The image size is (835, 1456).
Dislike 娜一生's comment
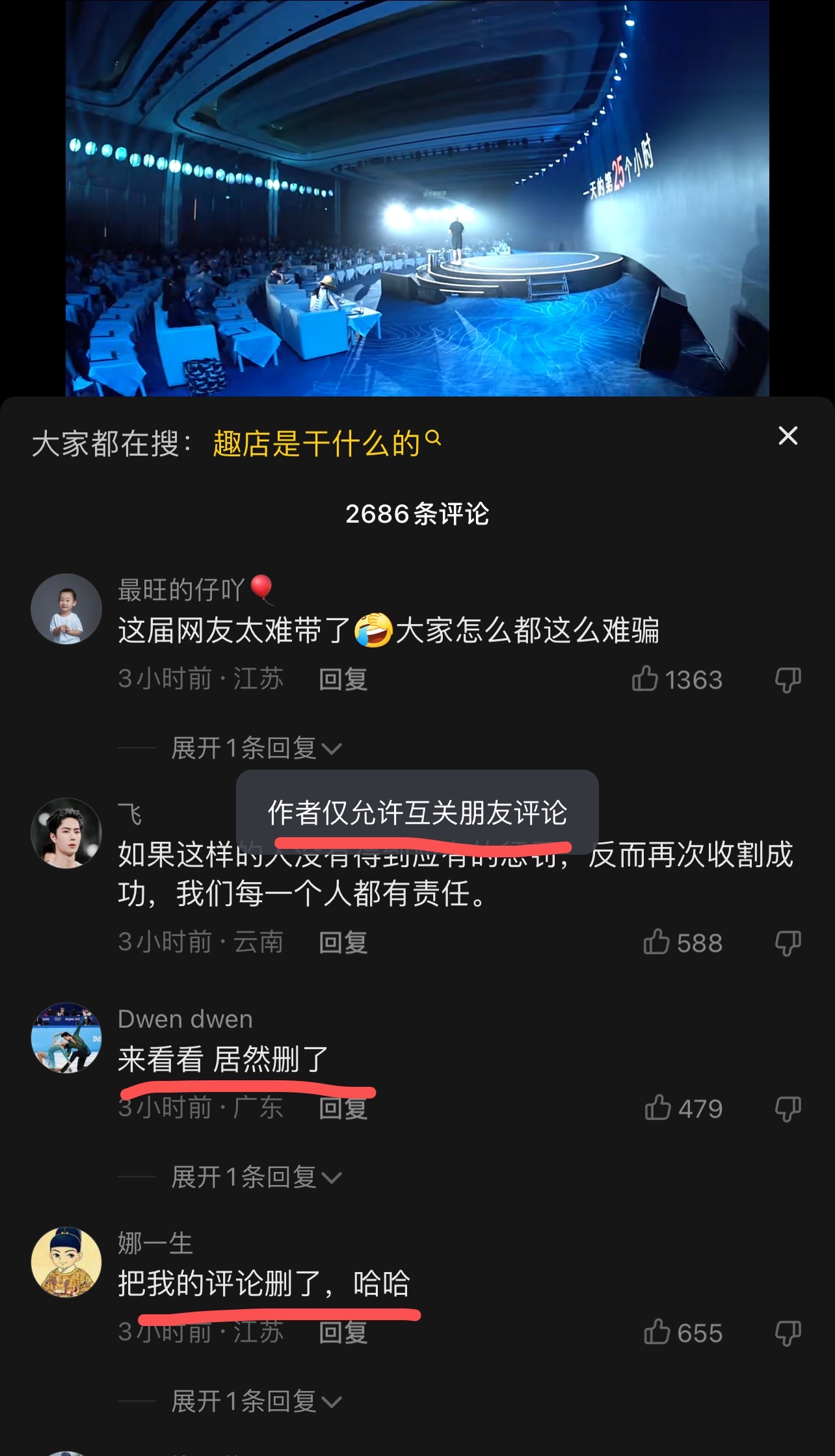coord(788,1332)
